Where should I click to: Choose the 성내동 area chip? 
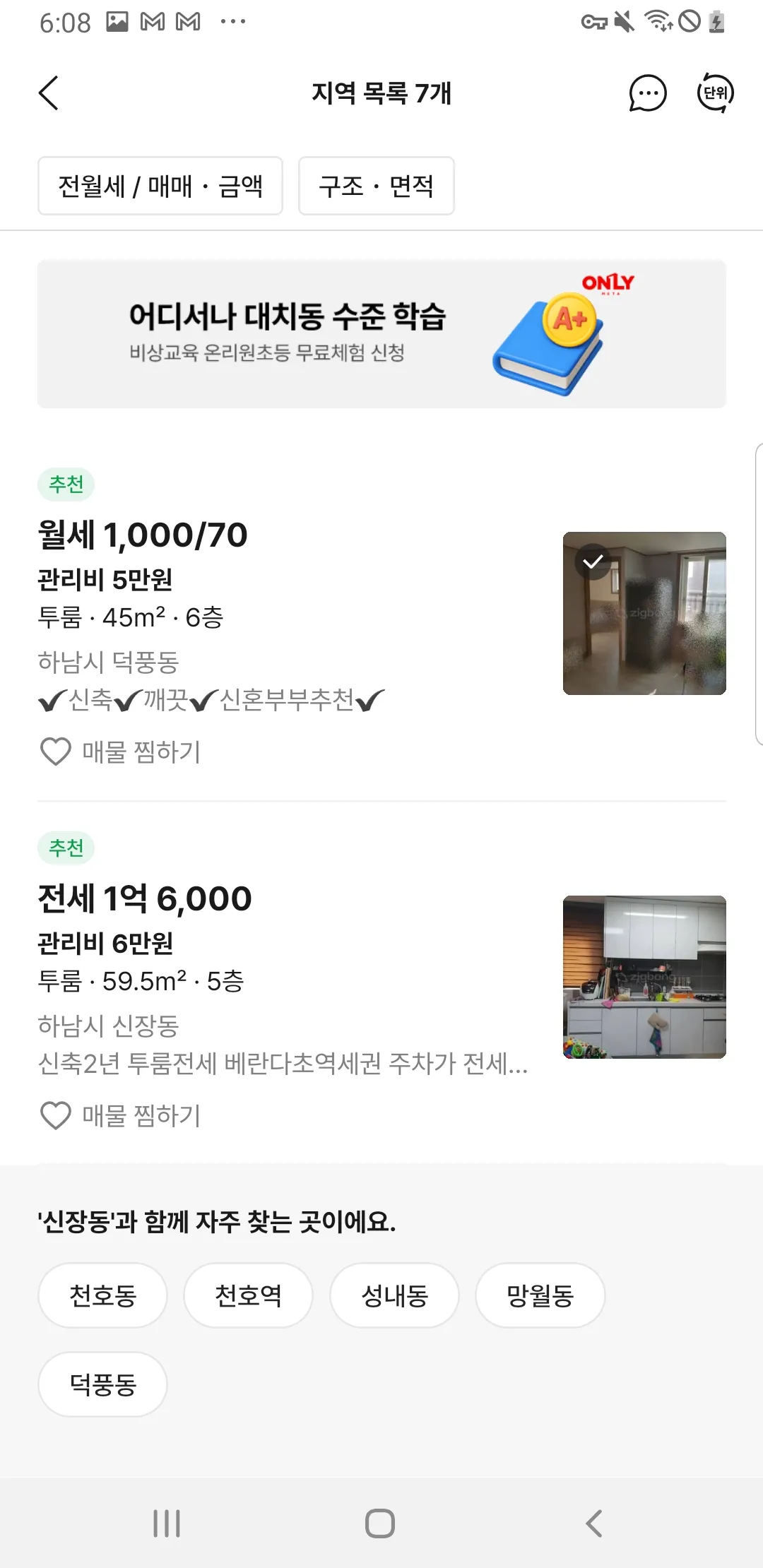394,1295
